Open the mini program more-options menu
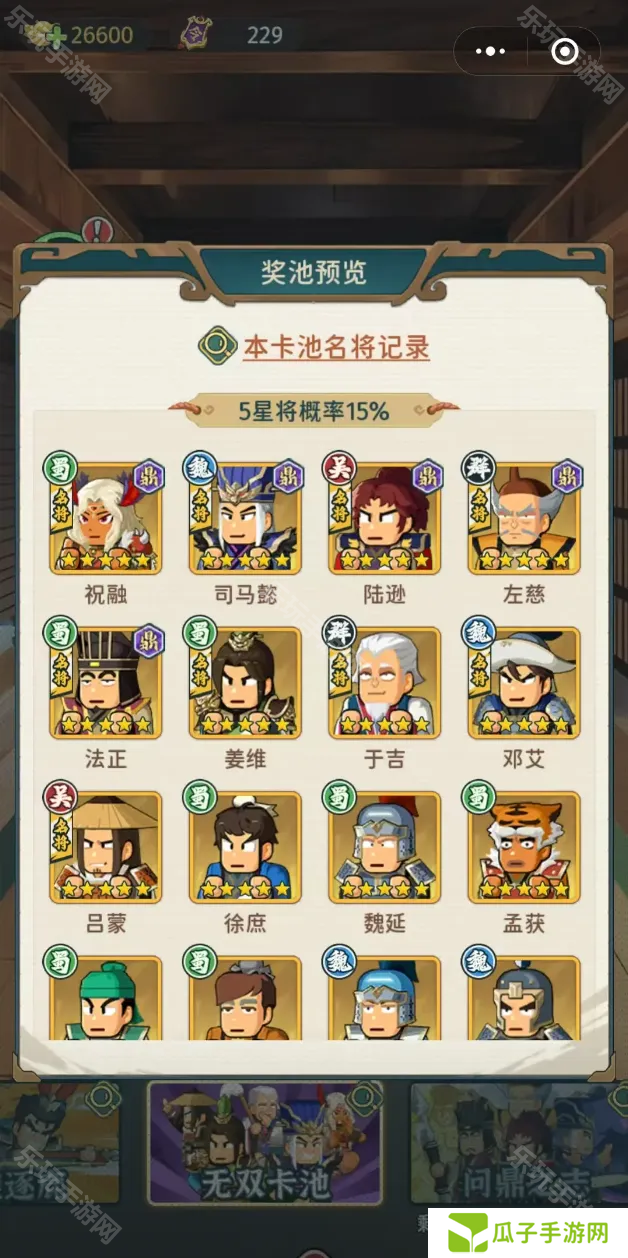The image size is (628, 1258). point(495,51)
